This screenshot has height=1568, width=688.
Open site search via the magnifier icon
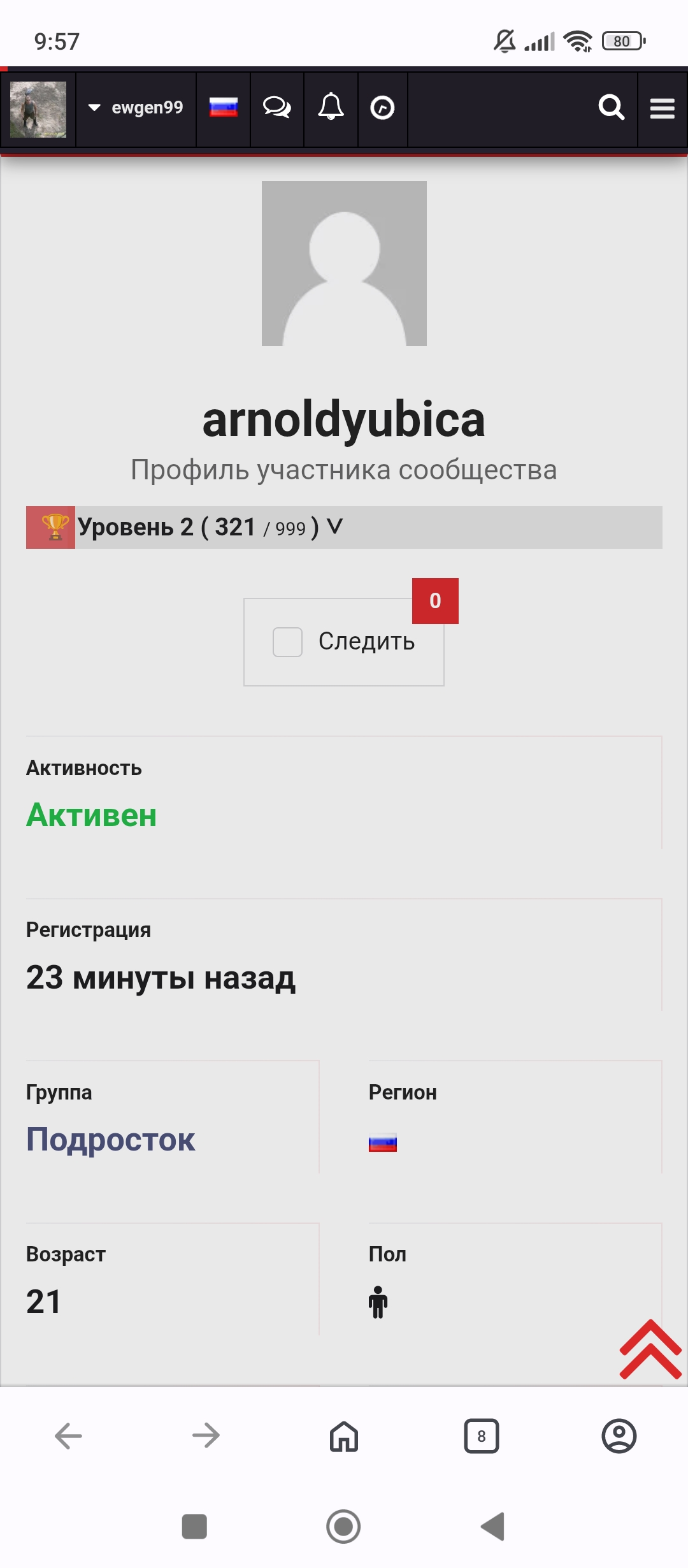[611, 108]
